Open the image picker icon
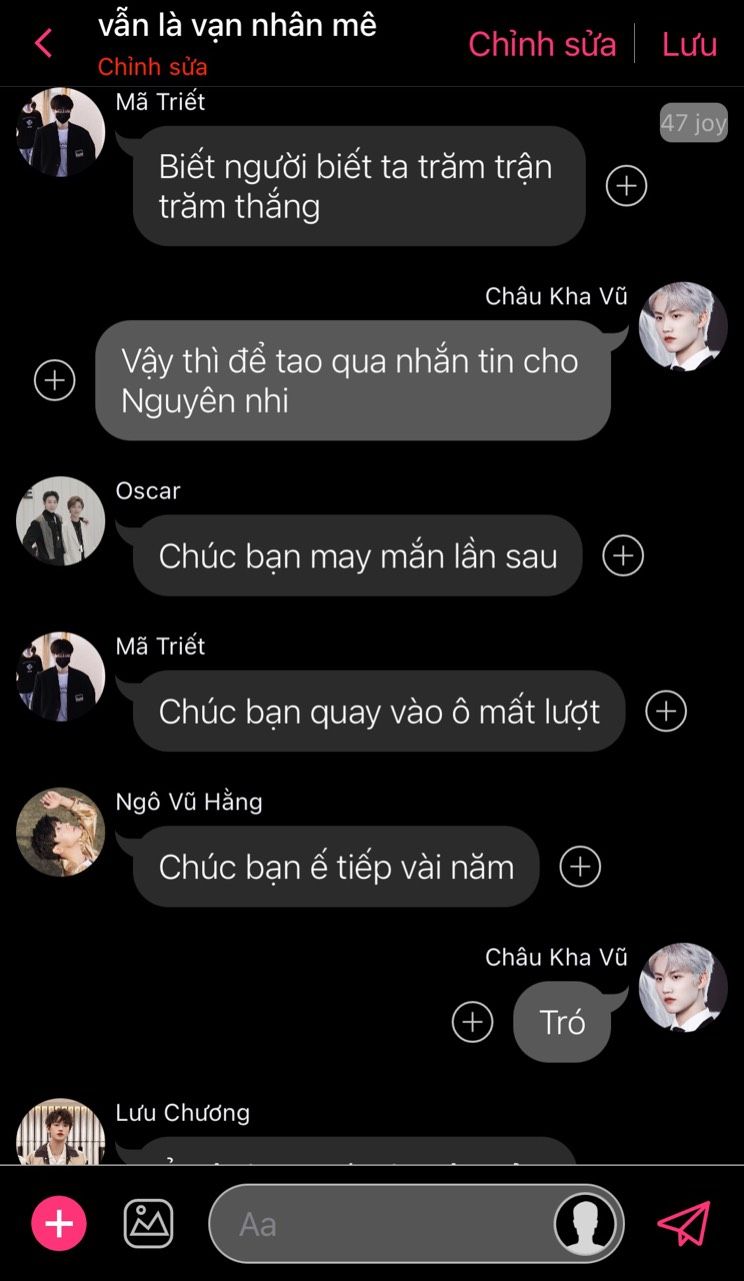The height and width of the screenshot is (1281, 744). [x=148, y=1224]
